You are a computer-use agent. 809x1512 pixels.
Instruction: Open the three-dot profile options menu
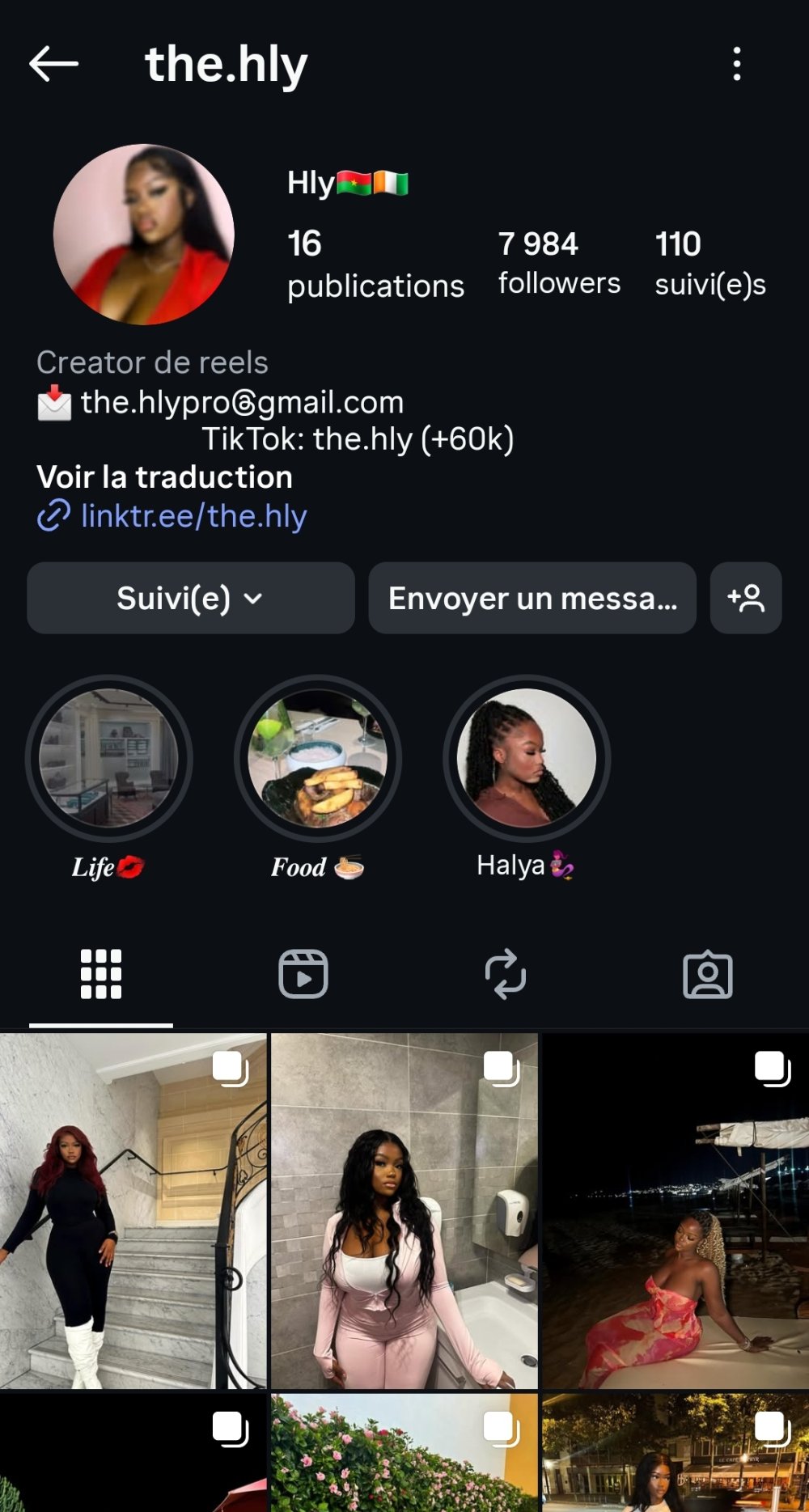(x=737, y=65)
